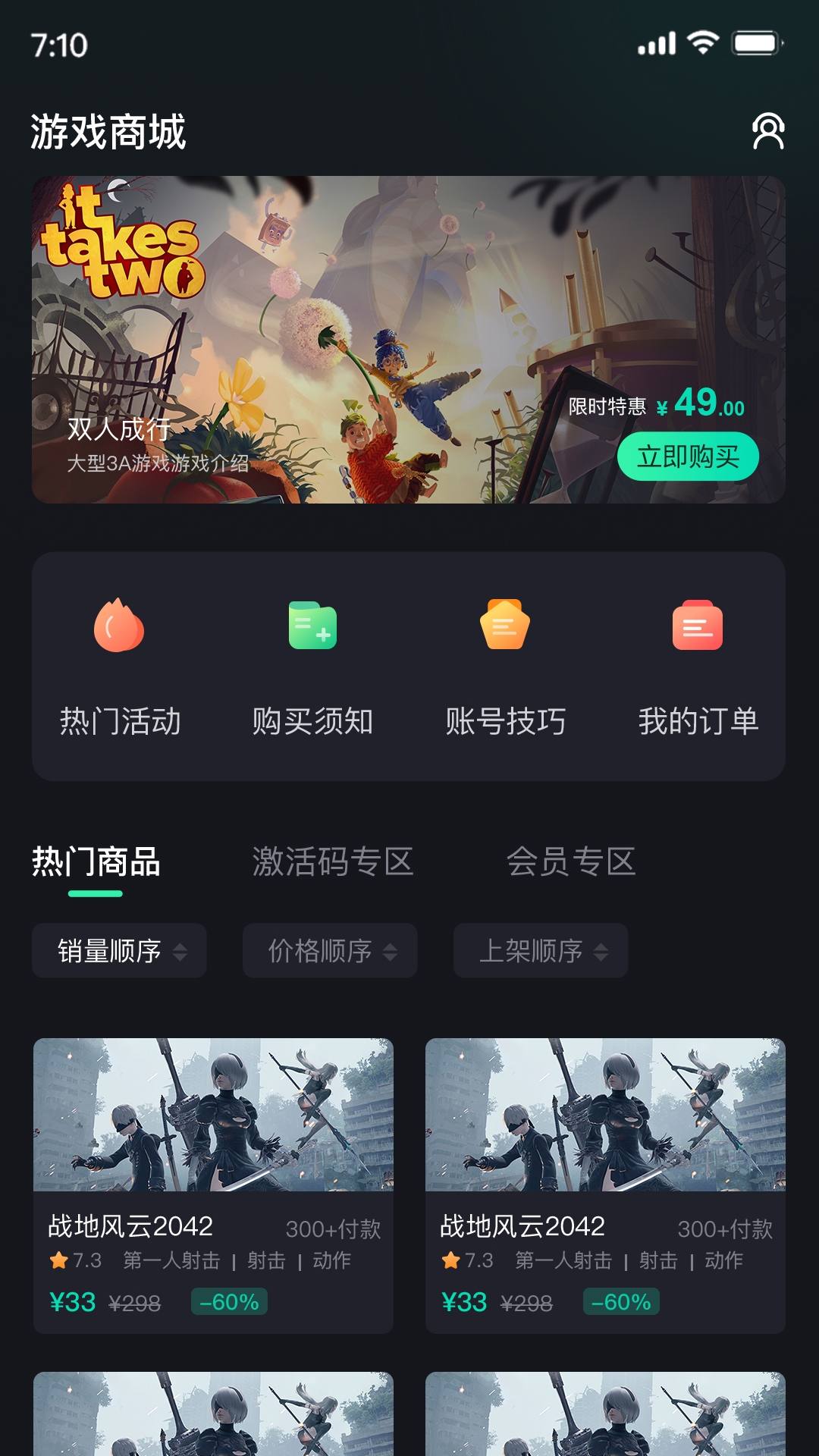Switch to the 会员专区 tab
Viewport: 819px width, 1456px height.
tap(573, 861)
